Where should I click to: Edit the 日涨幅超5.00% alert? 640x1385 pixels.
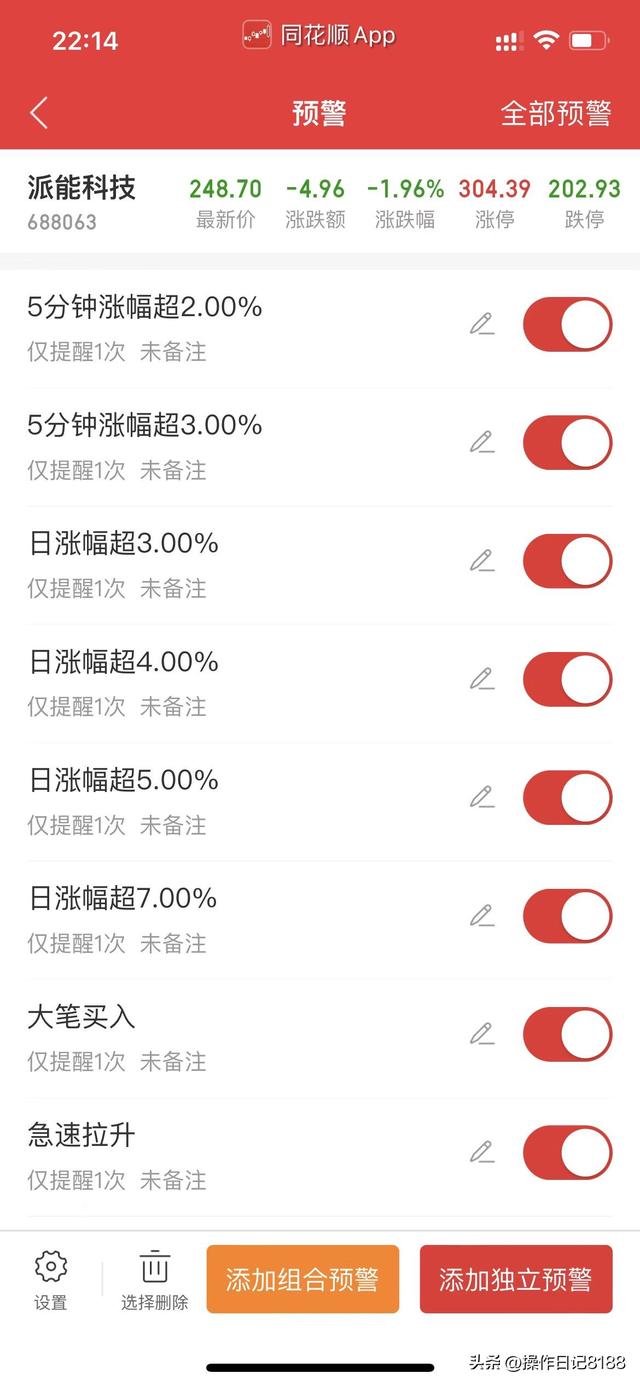point(482,797)
